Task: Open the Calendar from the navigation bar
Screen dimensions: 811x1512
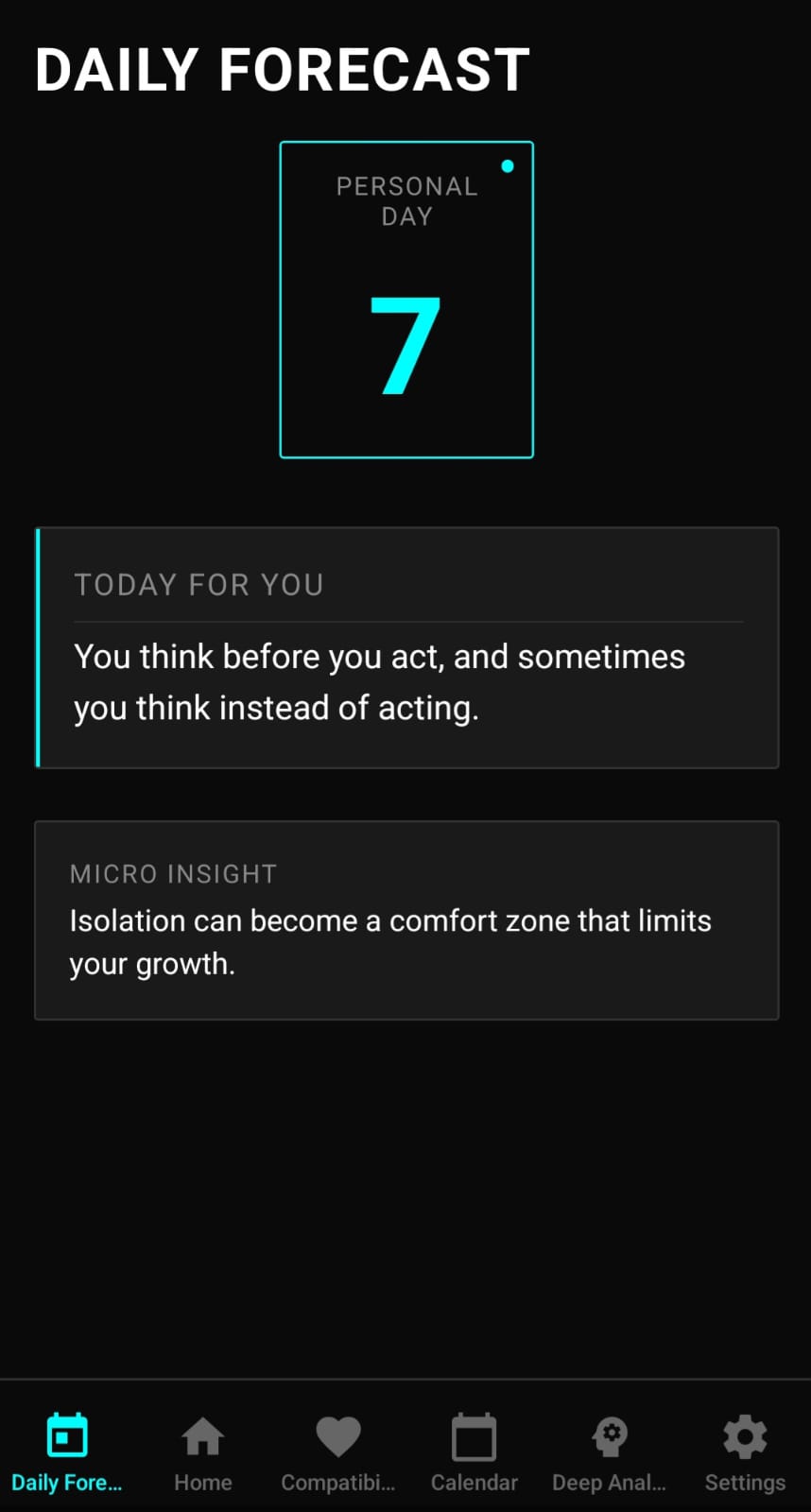Action: click(474, 1451)
